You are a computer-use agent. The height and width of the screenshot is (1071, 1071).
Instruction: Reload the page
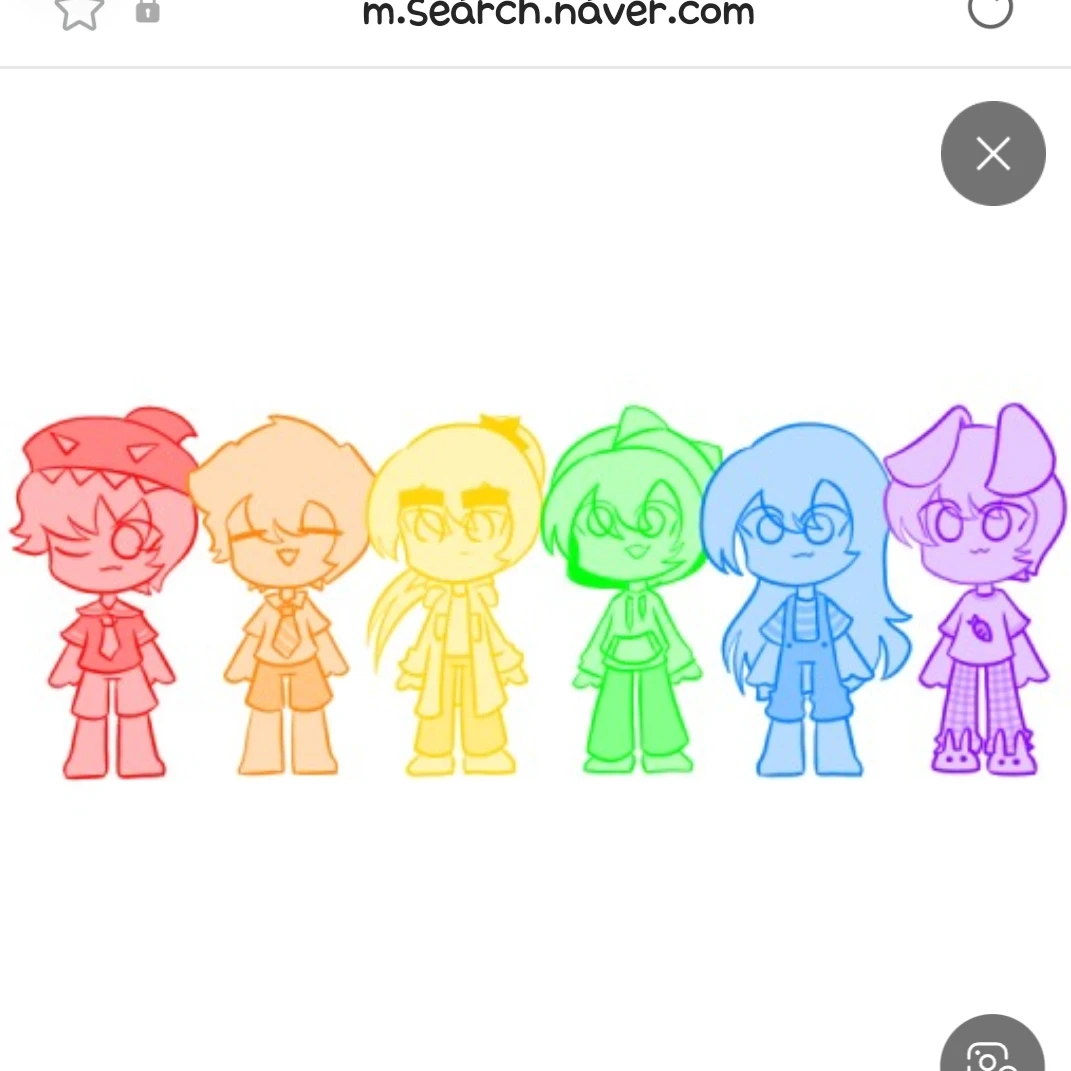tap(990, 10)
